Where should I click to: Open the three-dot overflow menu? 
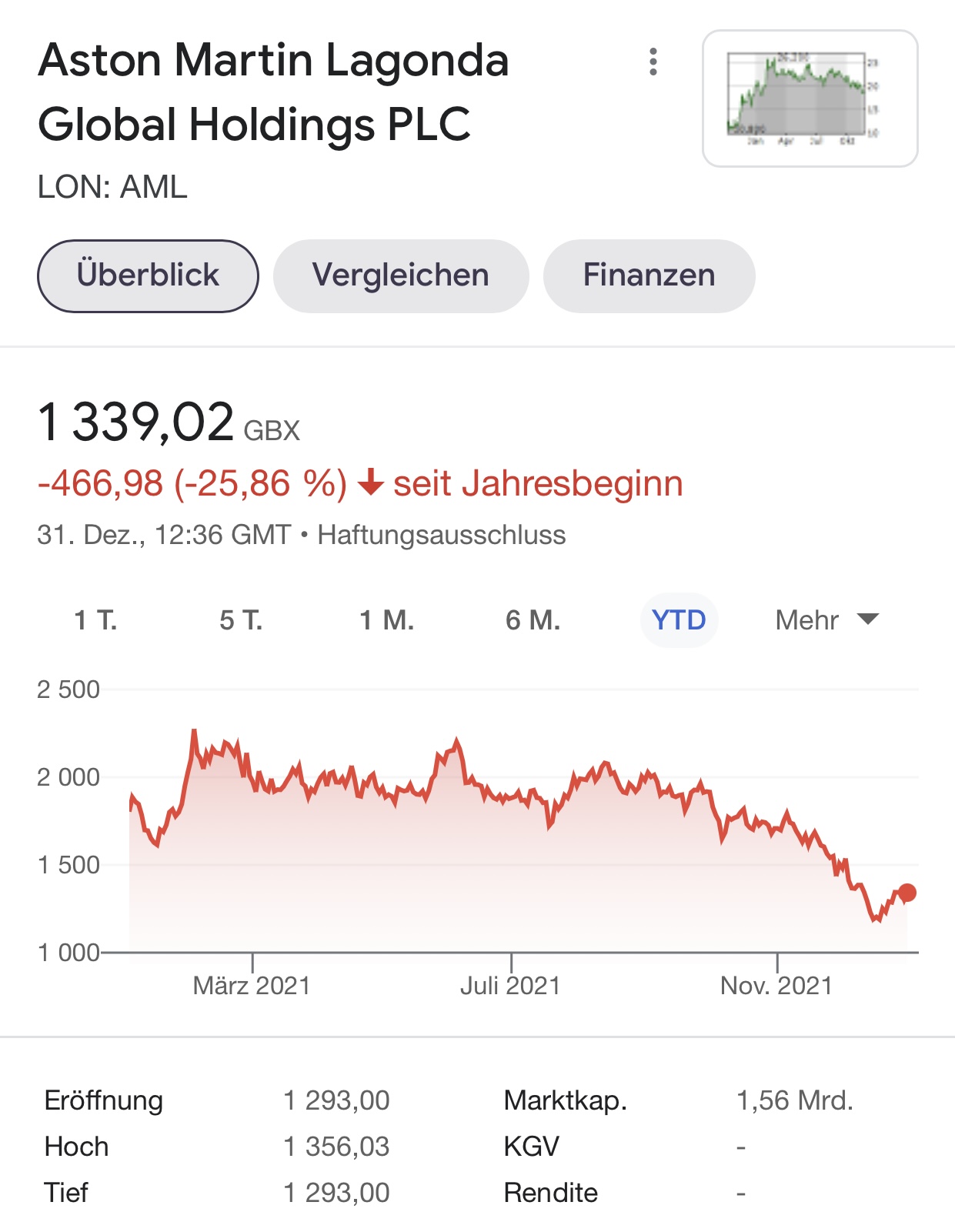653,62
